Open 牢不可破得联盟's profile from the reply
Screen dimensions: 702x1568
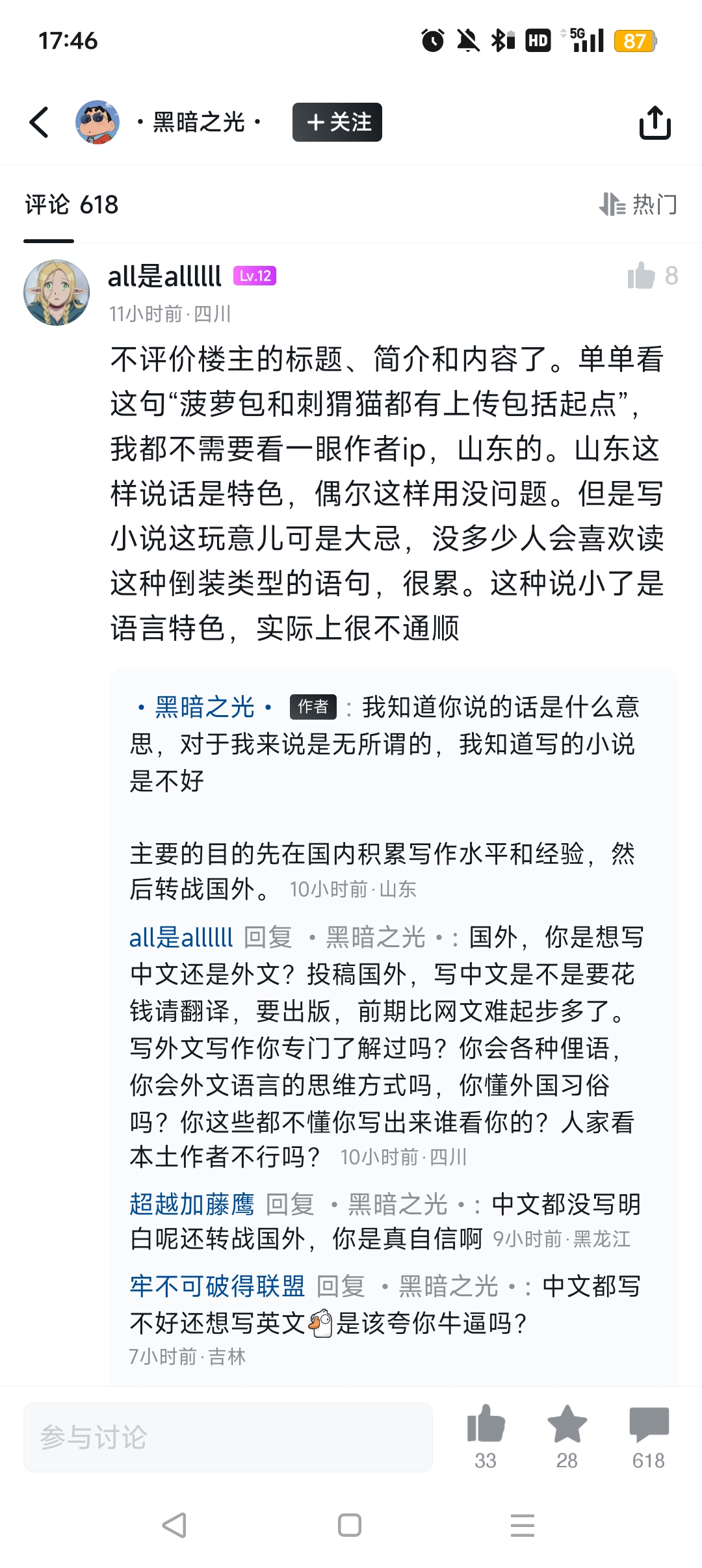point(217,1286)
